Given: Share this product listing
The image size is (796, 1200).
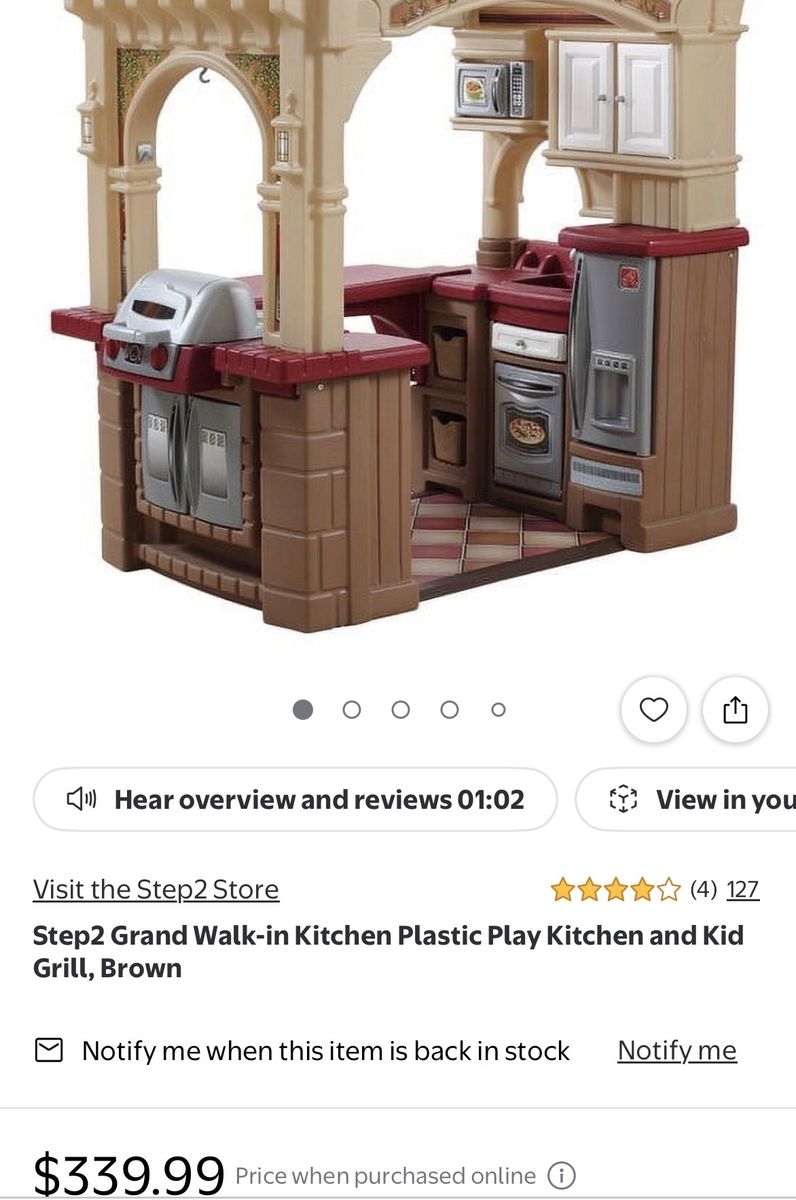Looking at the screenshot, I should click(735, 710).
